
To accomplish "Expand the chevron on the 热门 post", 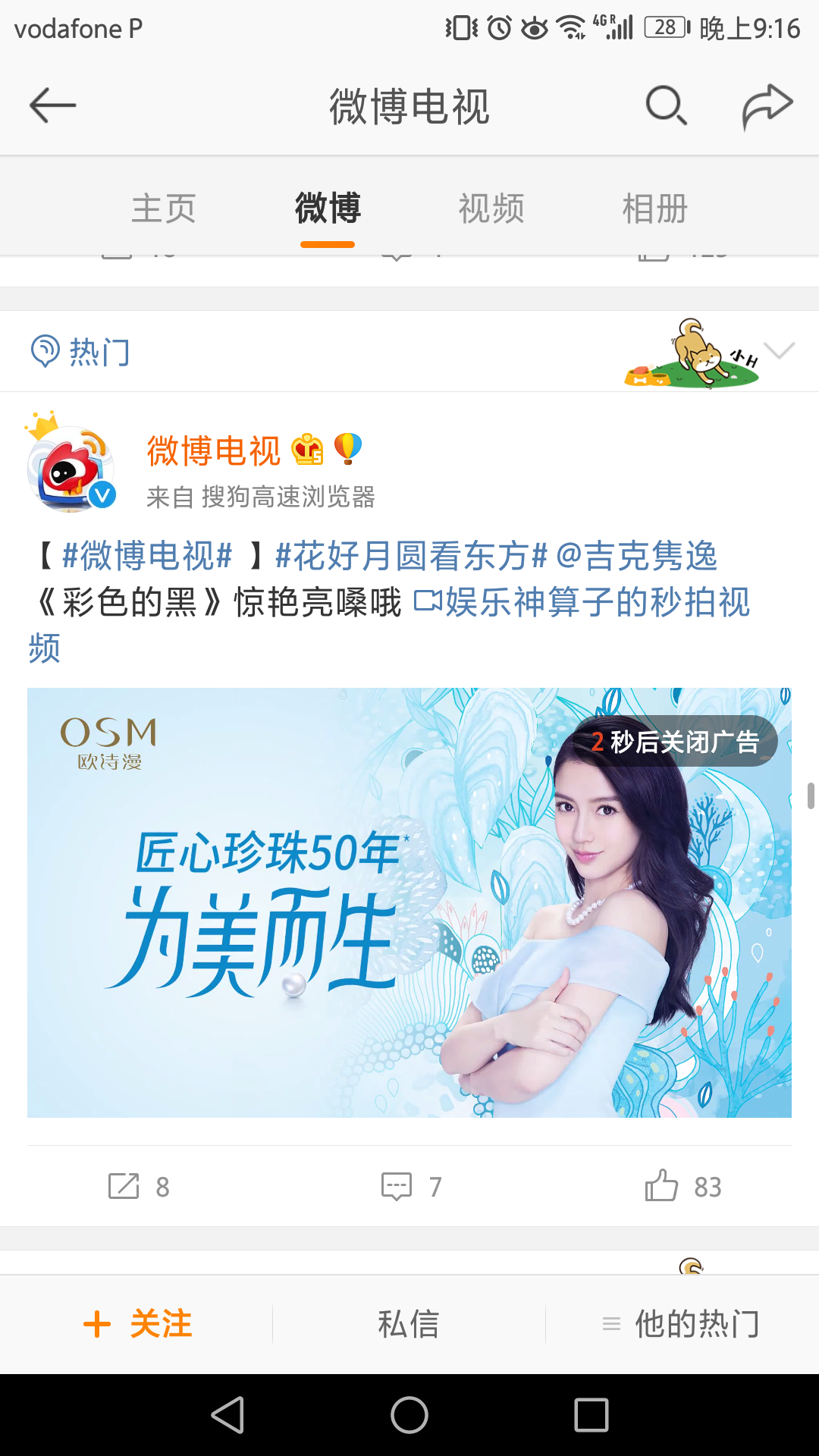I will [x=779, y=350].
